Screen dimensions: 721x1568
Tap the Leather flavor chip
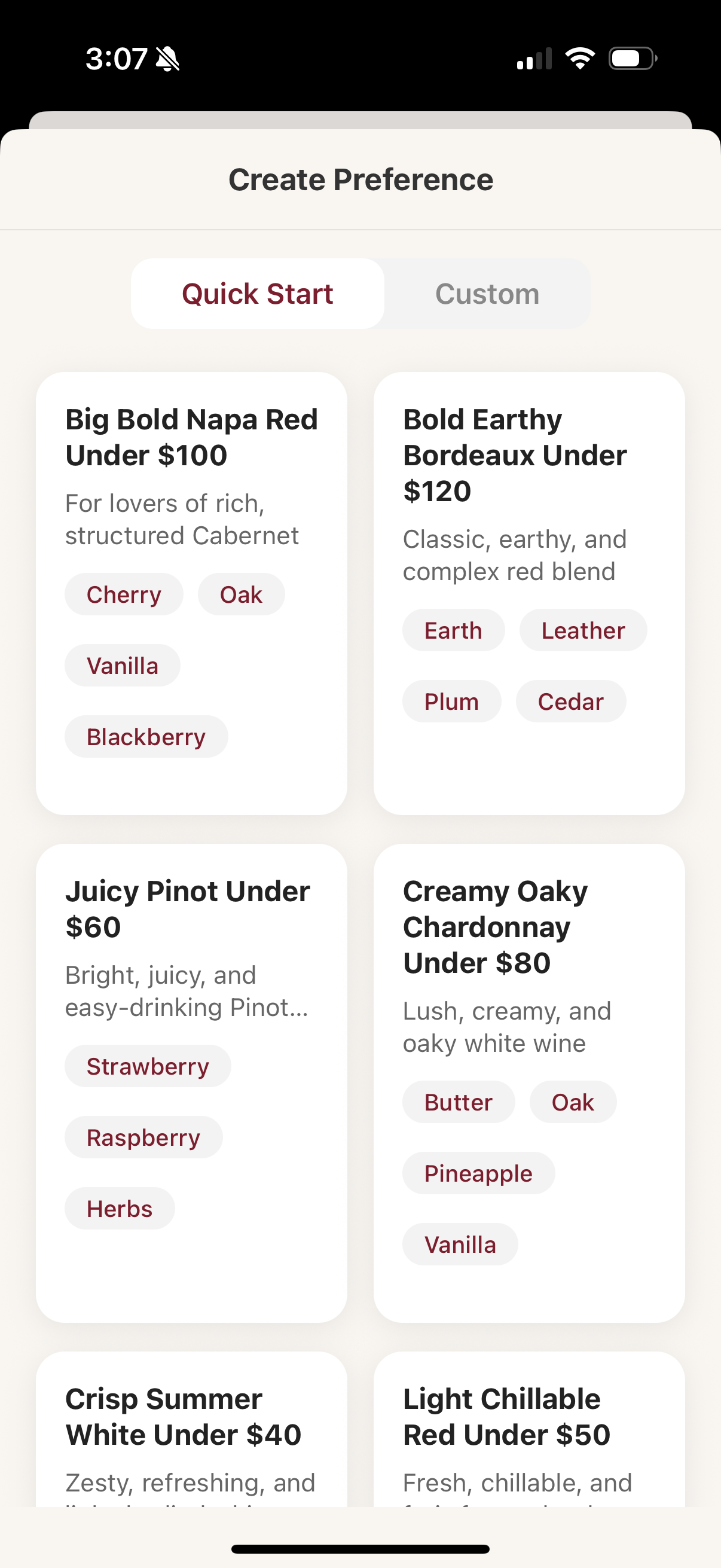pyautogui.click(x=582, y=630)
